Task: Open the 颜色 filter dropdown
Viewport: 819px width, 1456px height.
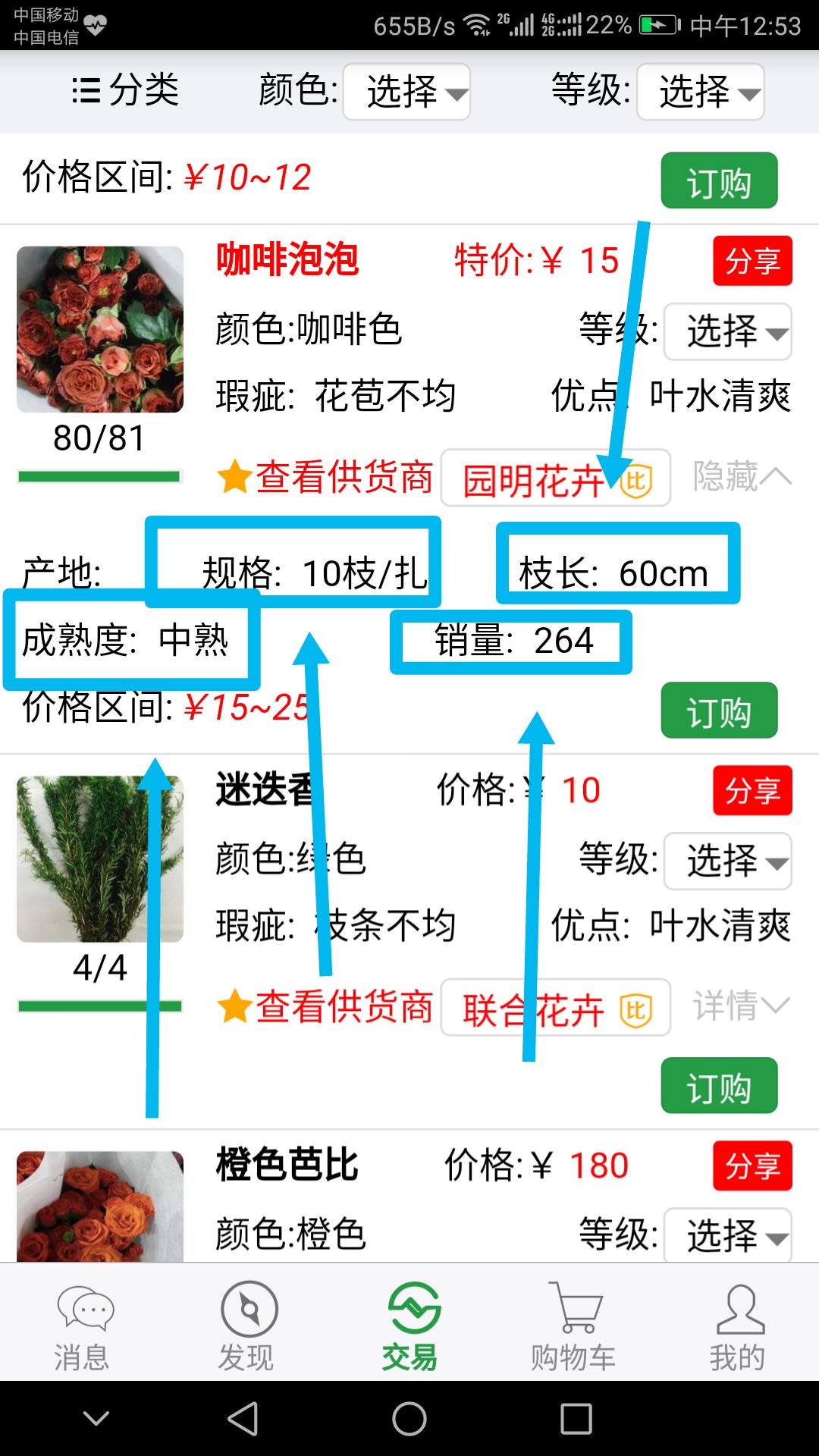Action: point(406,92)
